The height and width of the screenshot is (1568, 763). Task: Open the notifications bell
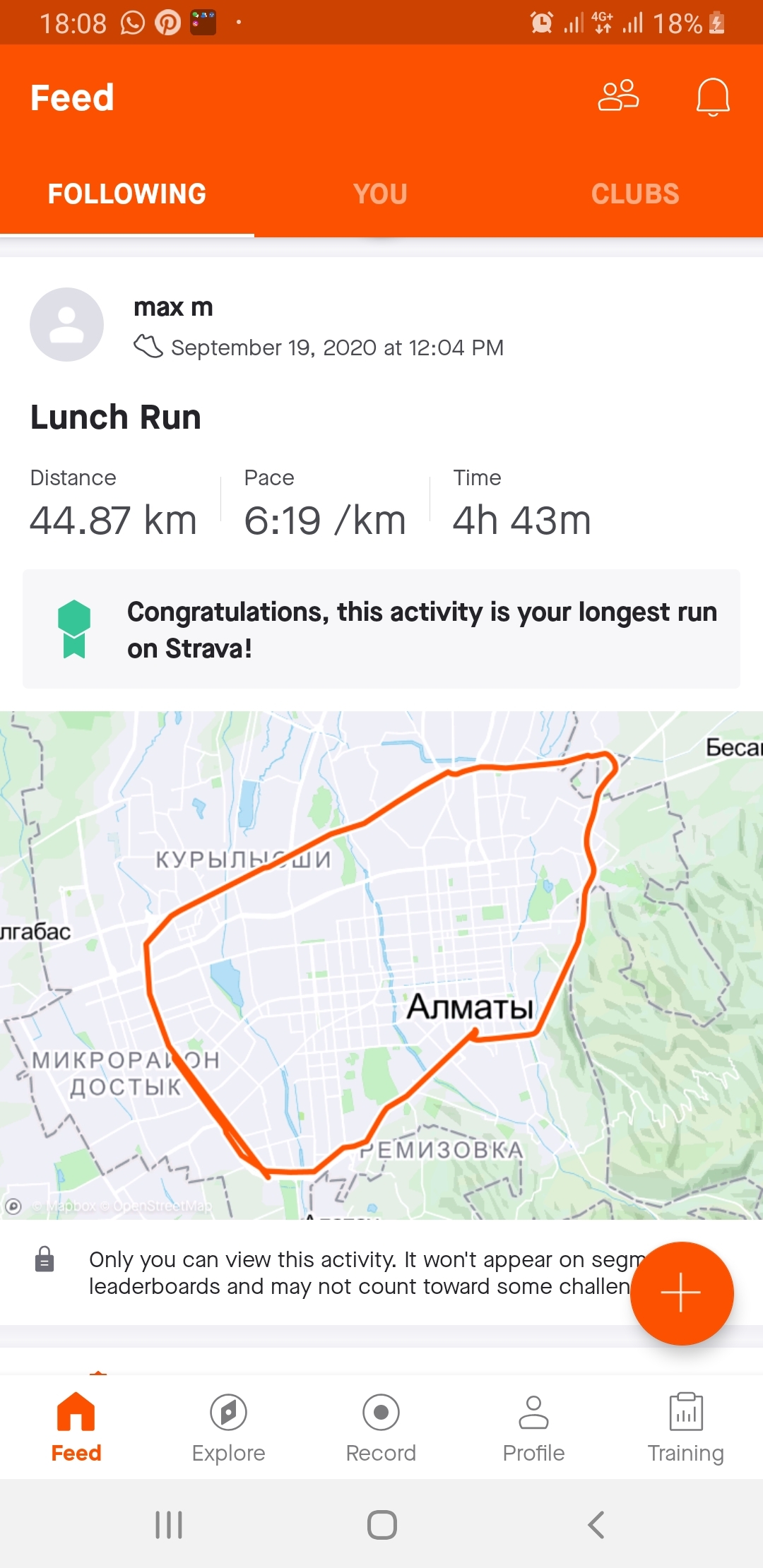coord(712,97)
